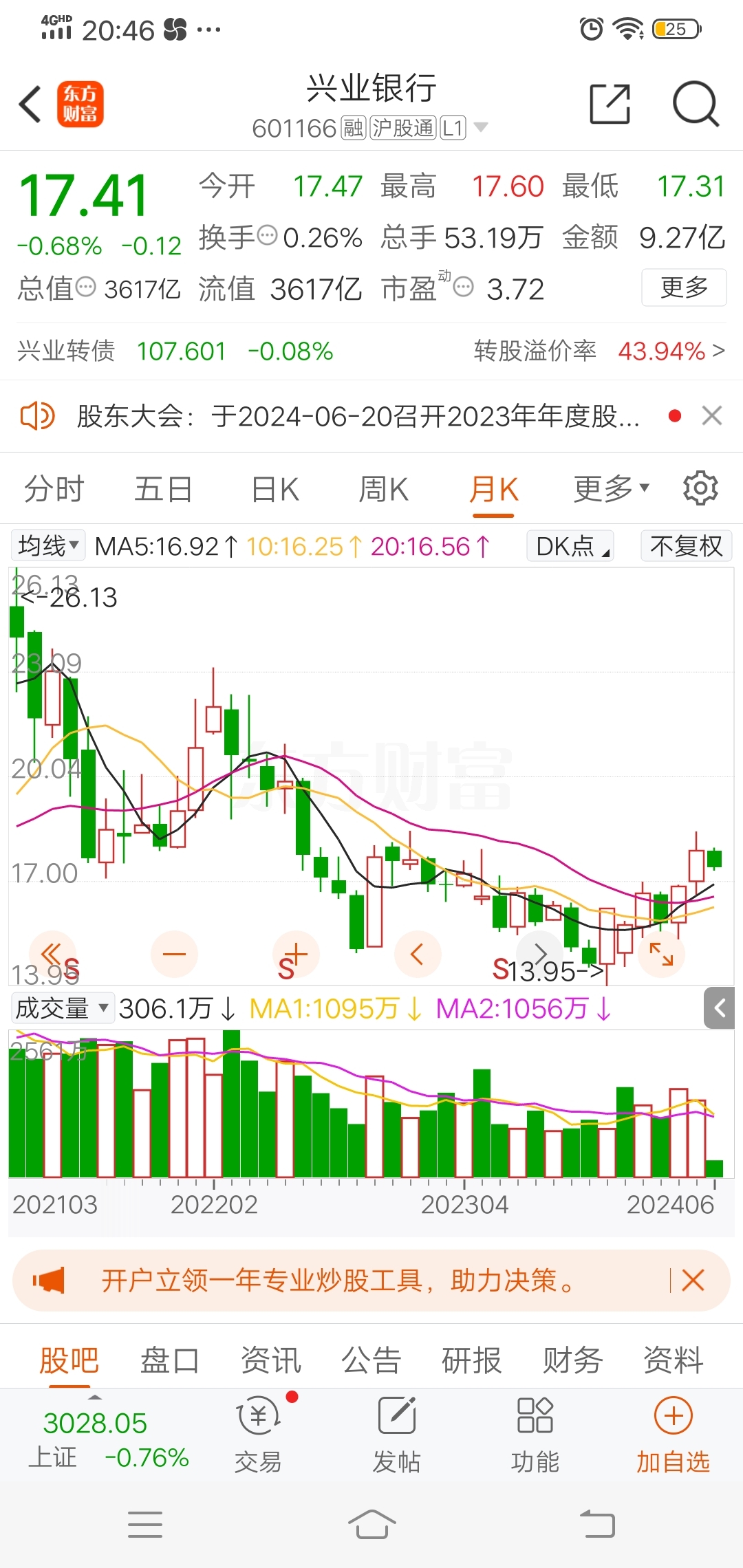This screenshot has width=743, height=1568.
Task: Switch to 五日 chart tab
Action: [163, 490]
